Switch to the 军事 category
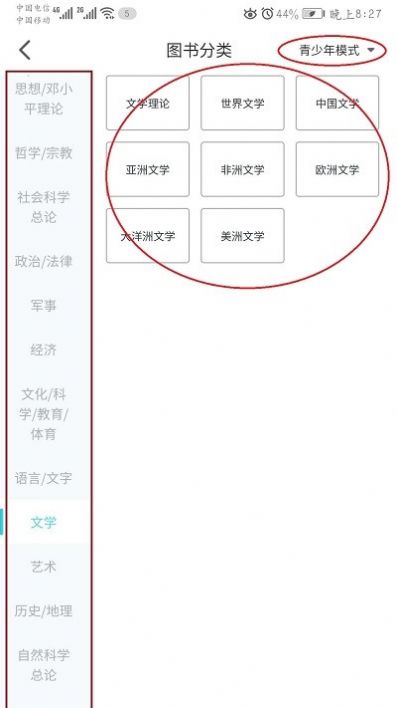The height and width of the screenshot is (708, 397). tap(44, 306)
